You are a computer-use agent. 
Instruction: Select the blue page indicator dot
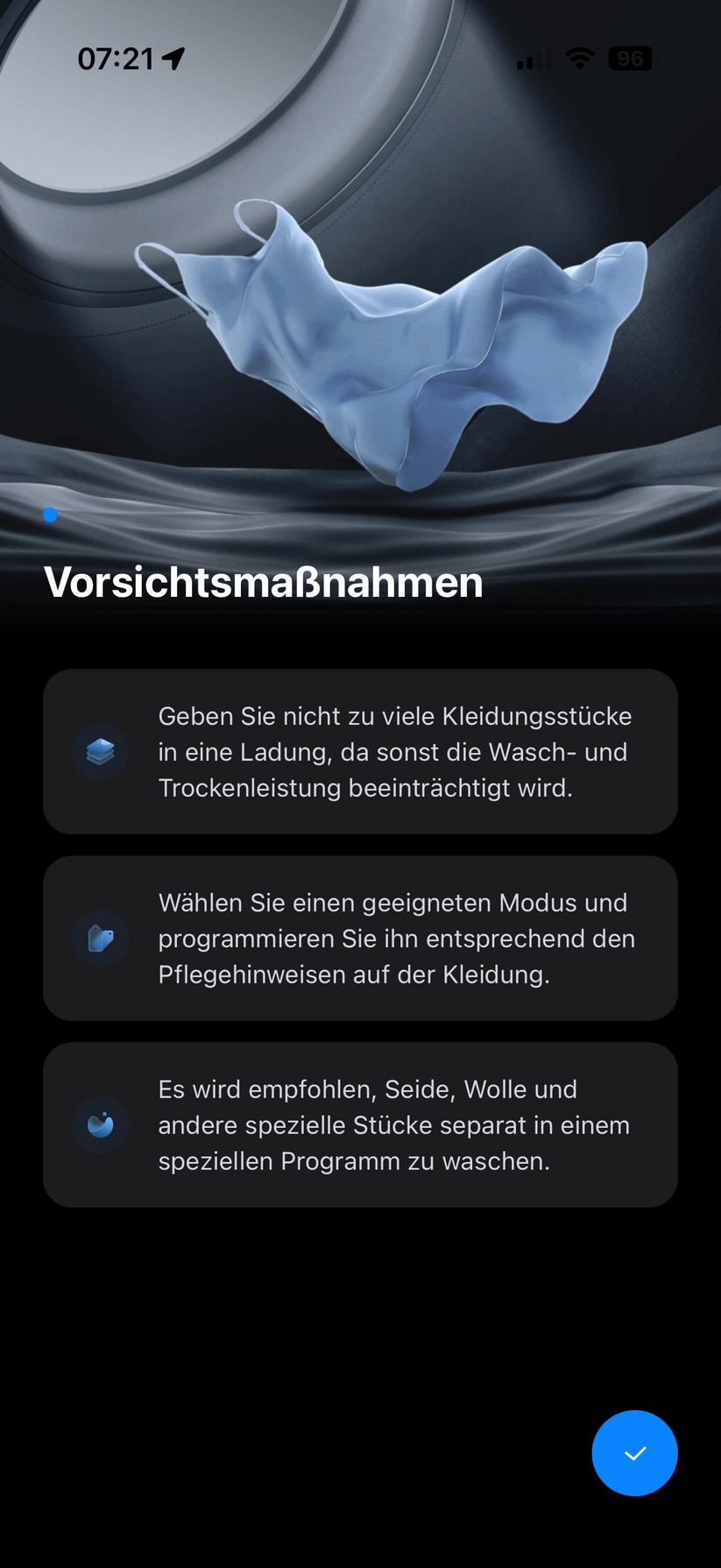(51, 515)
